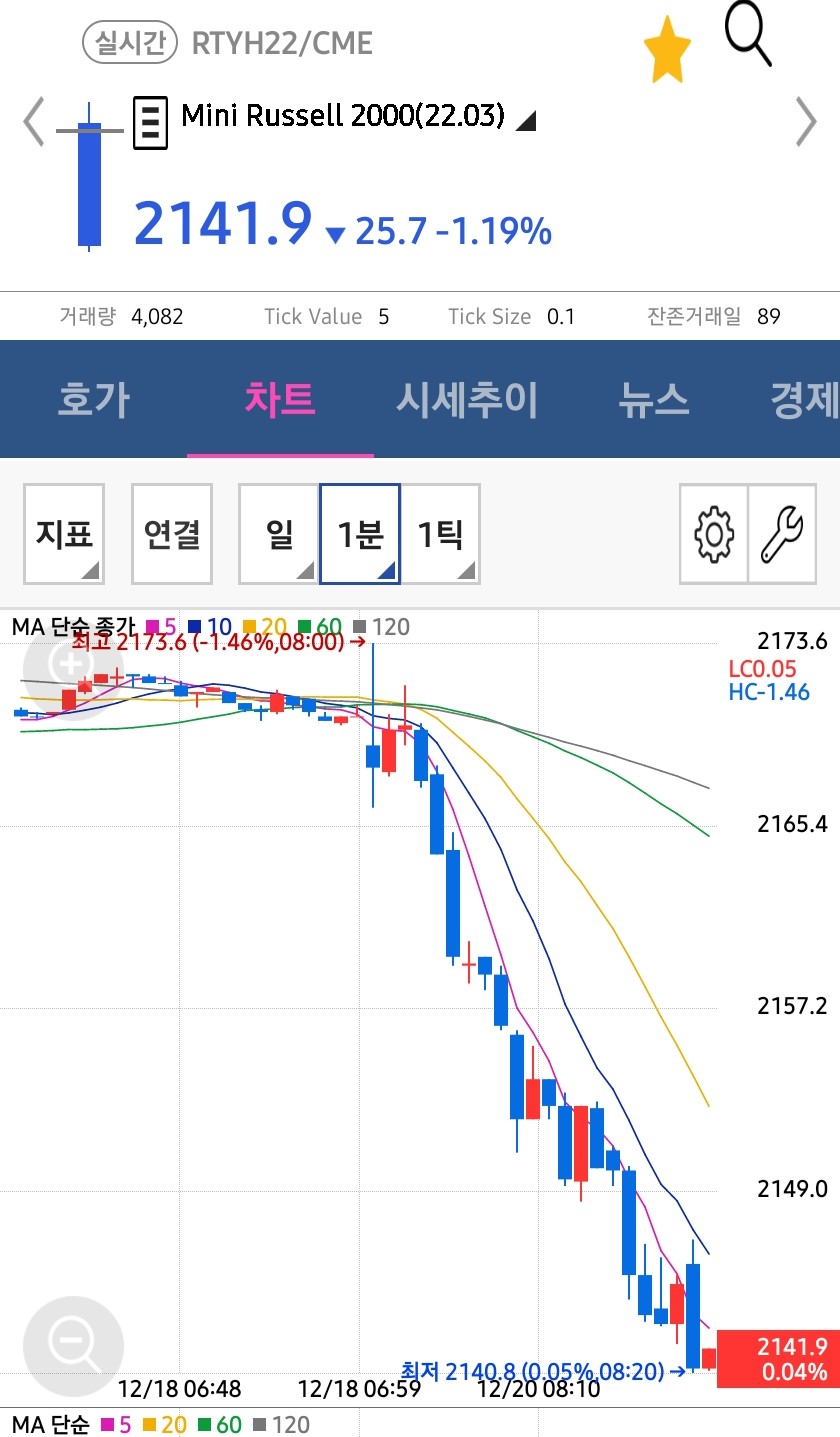Open the search magnifier icon
840x1437 pixels.
tap(747, 38)
